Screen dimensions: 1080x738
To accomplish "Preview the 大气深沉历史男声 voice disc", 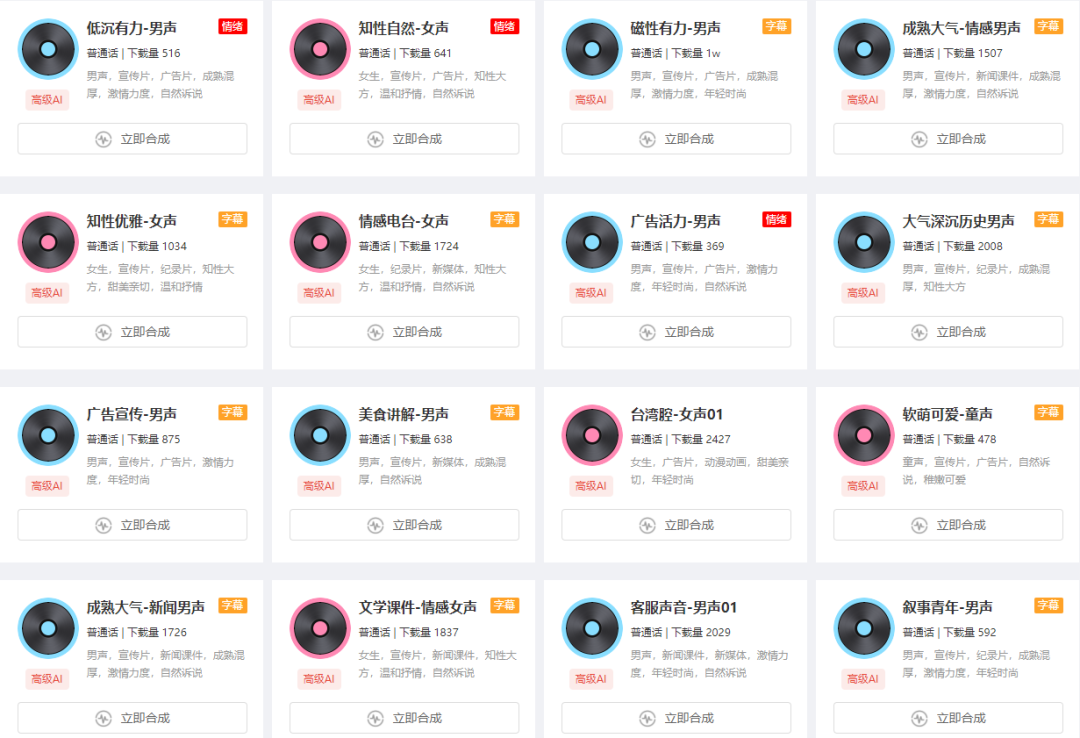I will coord(864,242).
